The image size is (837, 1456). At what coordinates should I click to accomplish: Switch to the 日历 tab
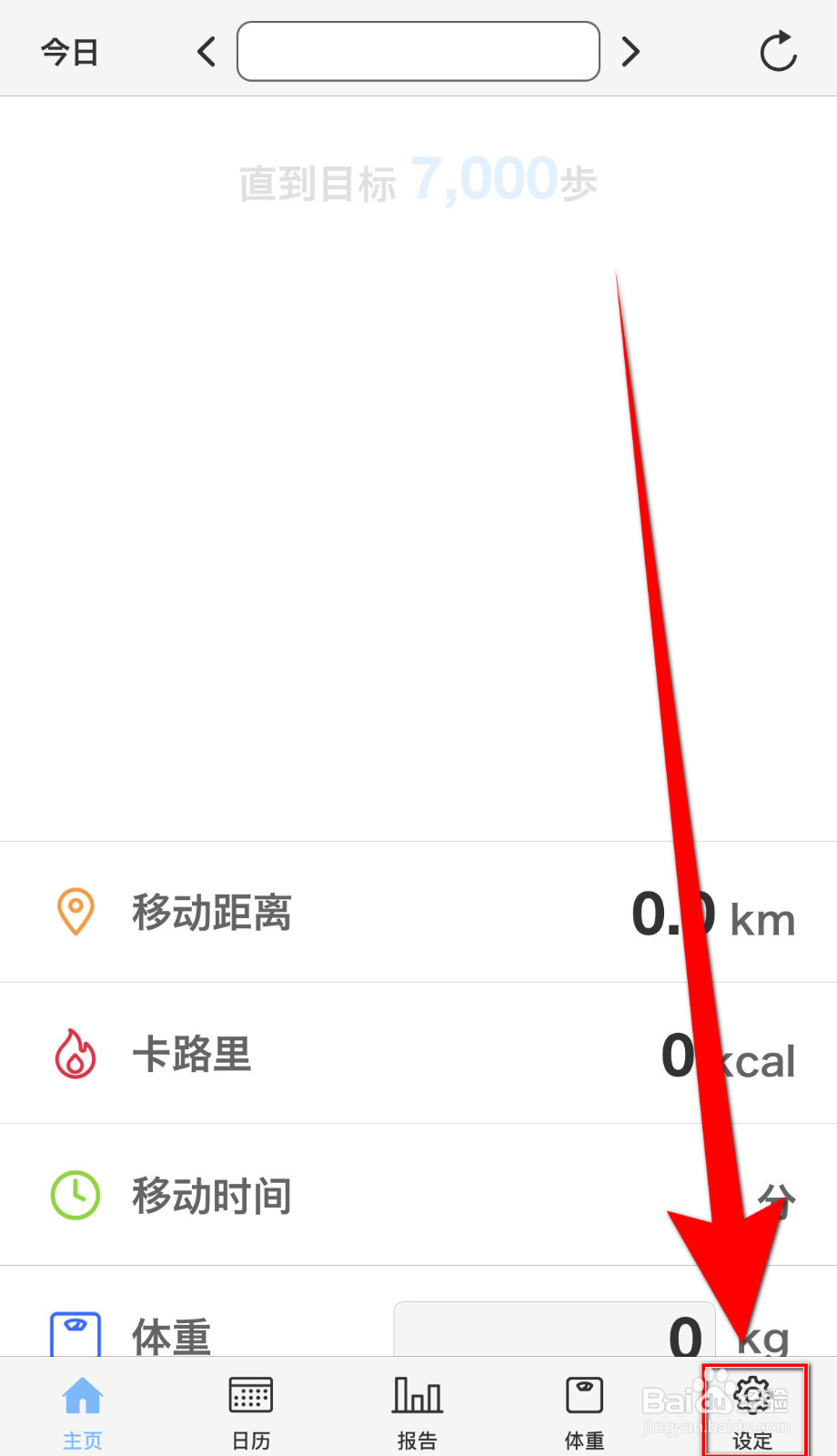point(249,1408)
